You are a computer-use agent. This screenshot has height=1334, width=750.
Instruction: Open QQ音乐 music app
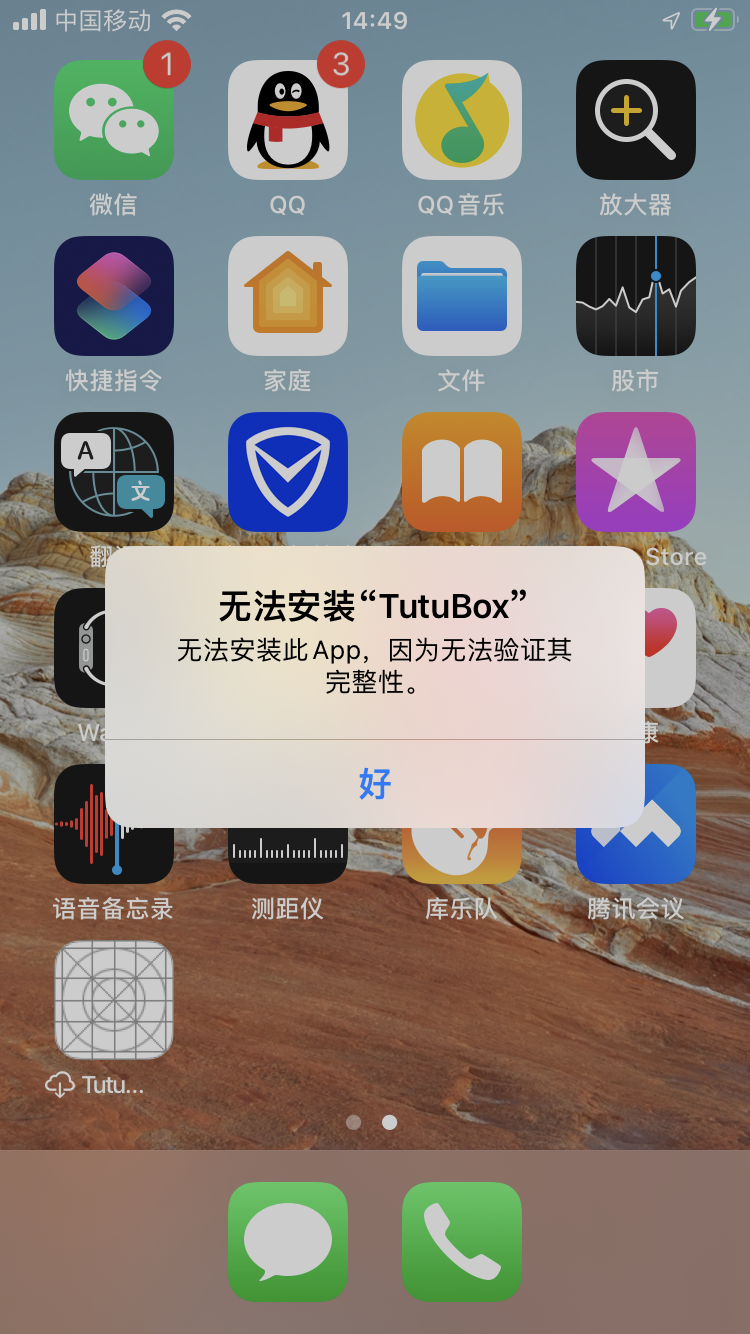point(461,120)
